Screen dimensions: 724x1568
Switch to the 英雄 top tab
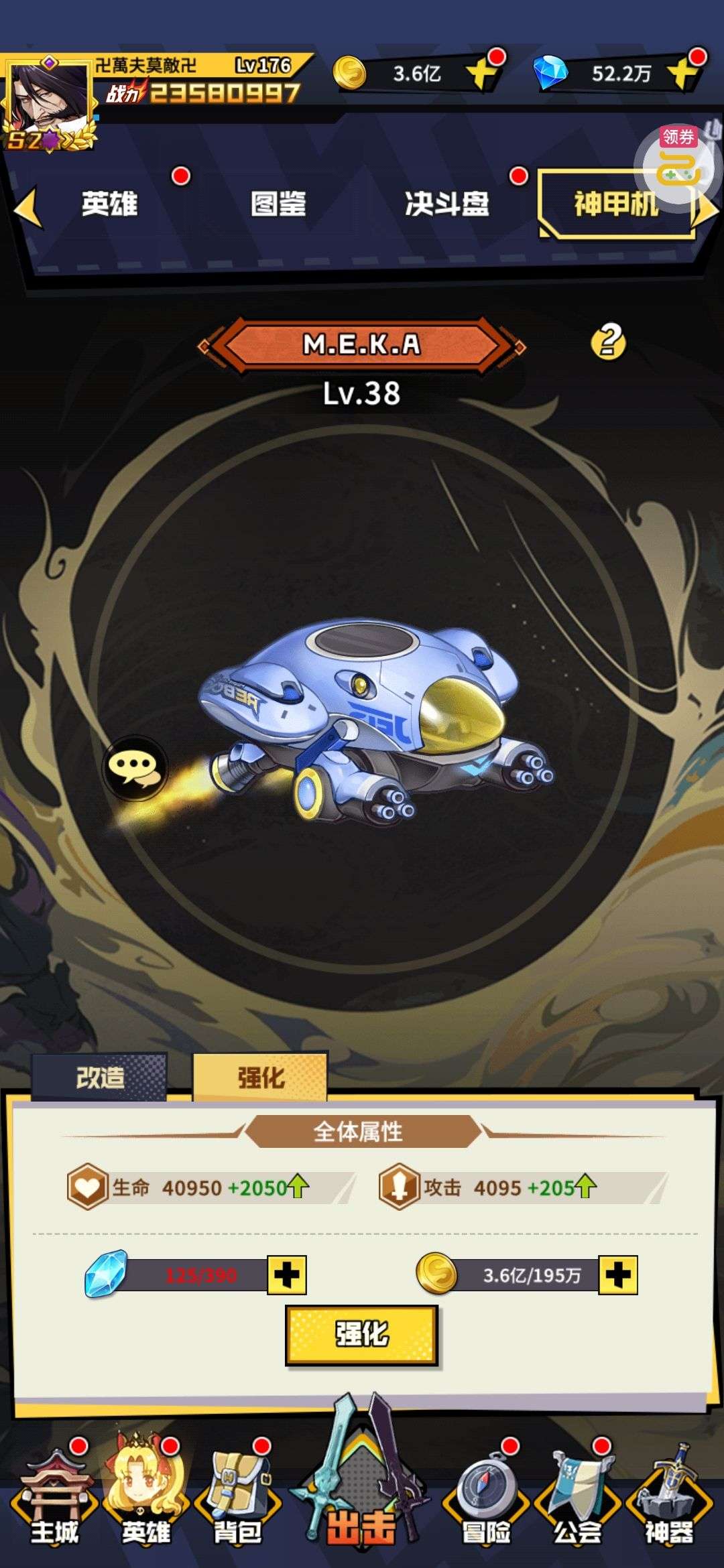point(109,204)
